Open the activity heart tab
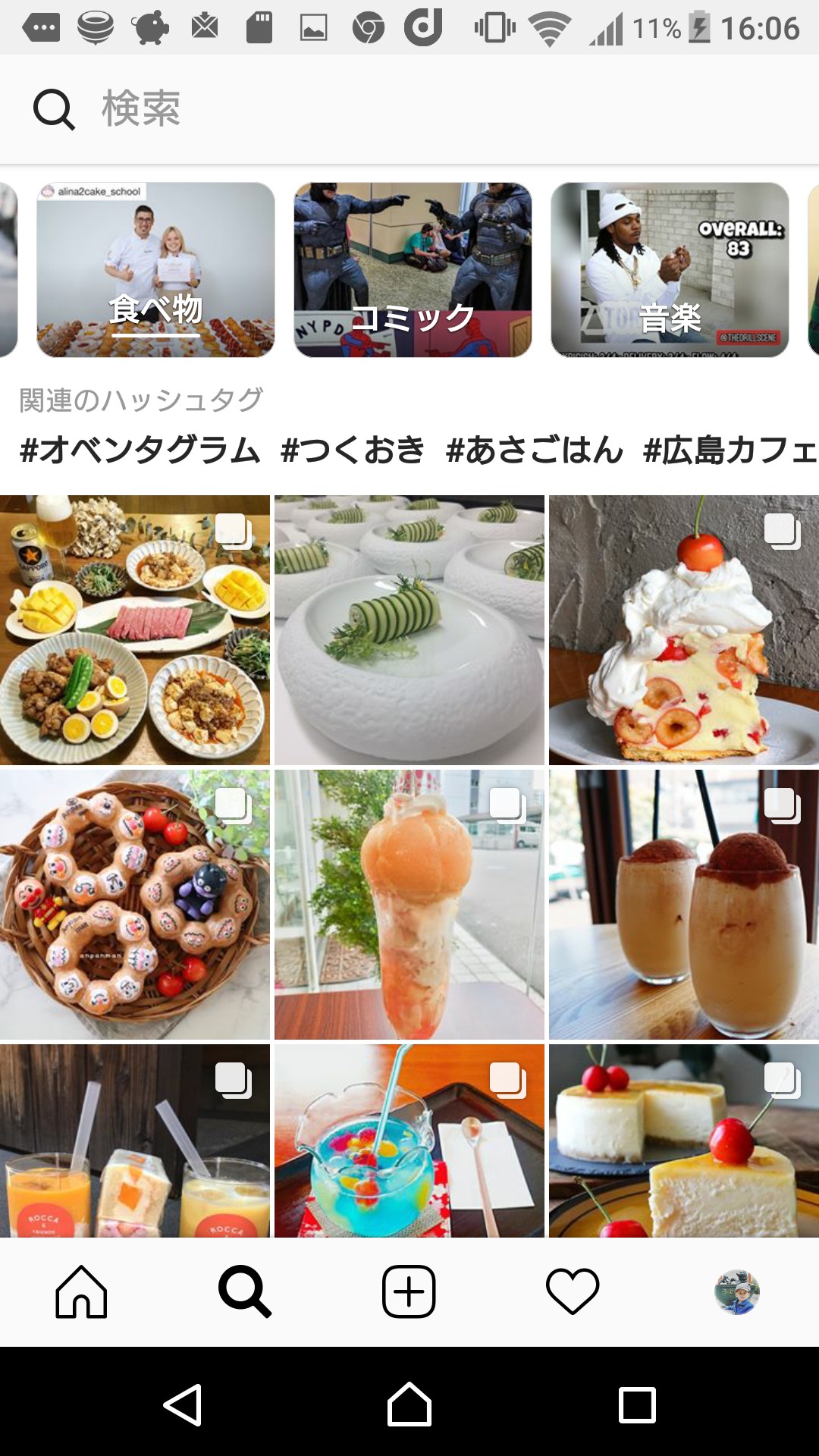819x1456 pixels. [x=573, y=1291]
